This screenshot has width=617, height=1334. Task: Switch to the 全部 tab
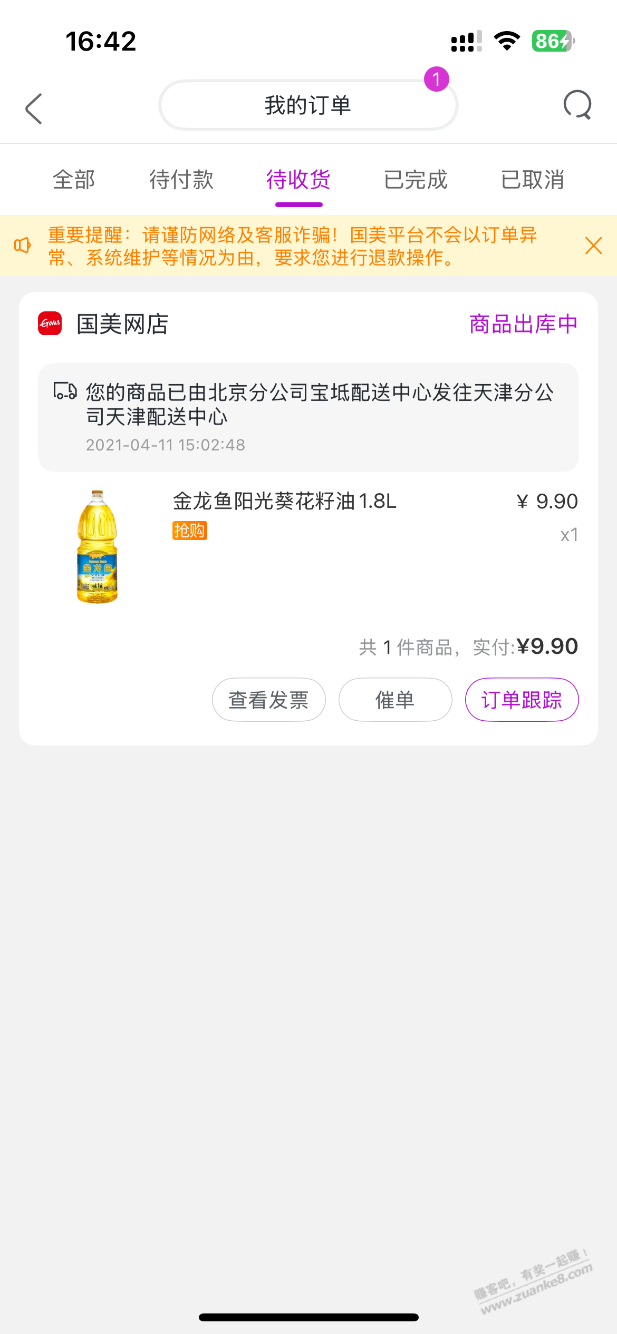73,180
